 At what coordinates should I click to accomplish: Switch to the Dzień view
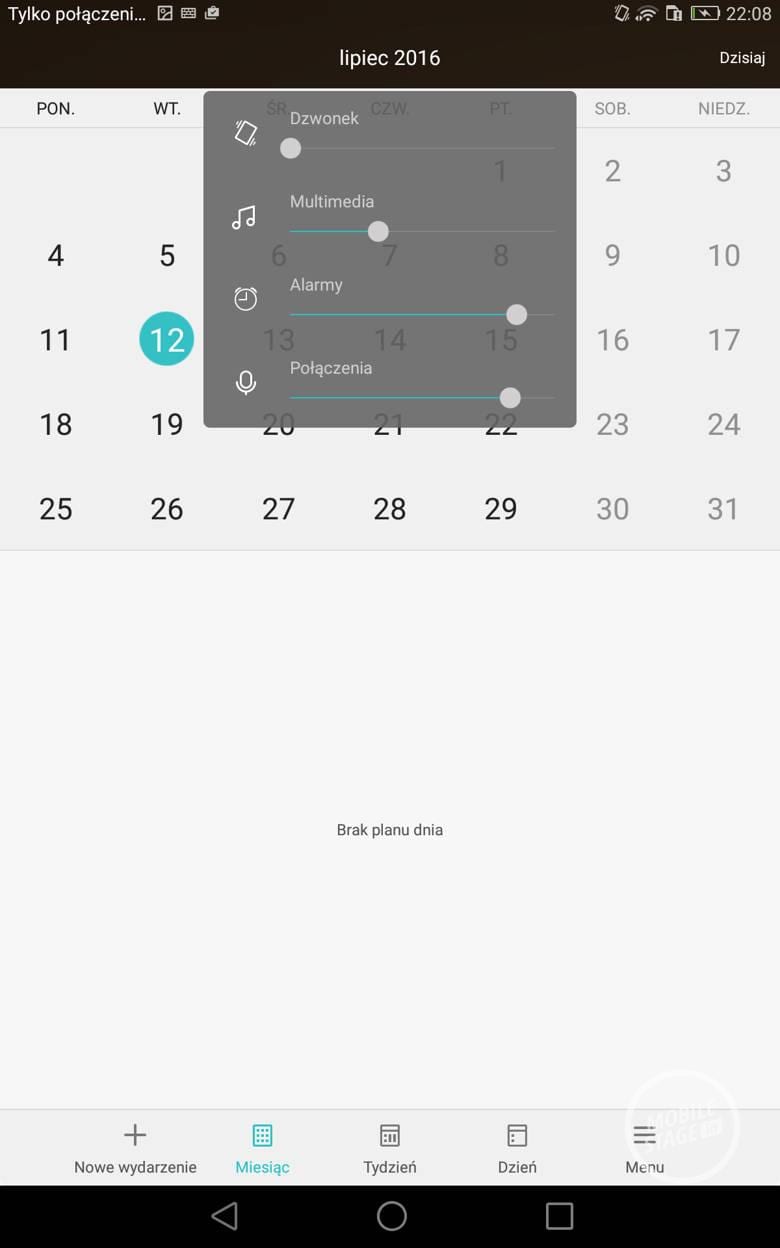click(517, 1147)
